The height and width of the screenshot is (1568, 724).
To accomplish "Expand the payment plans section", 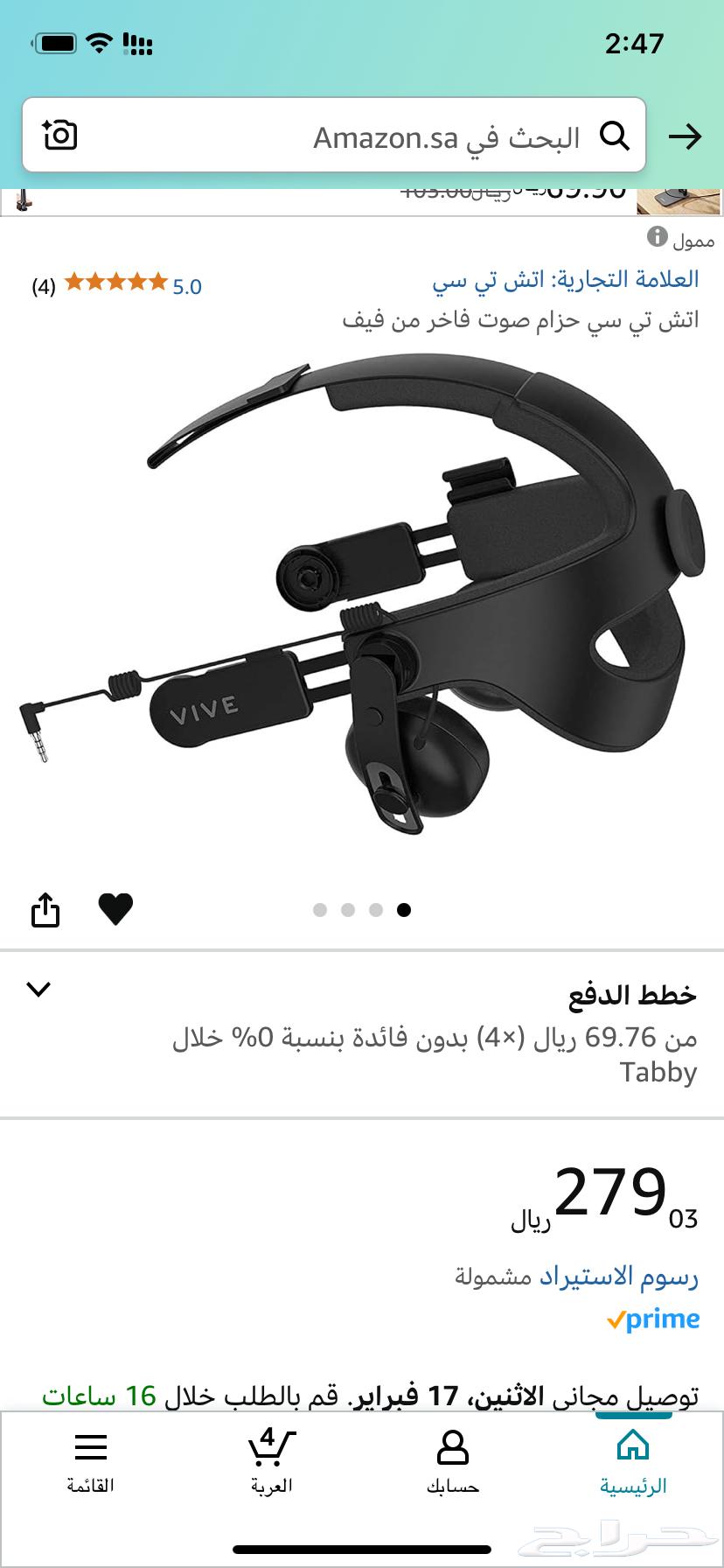I will click(39, 990).
